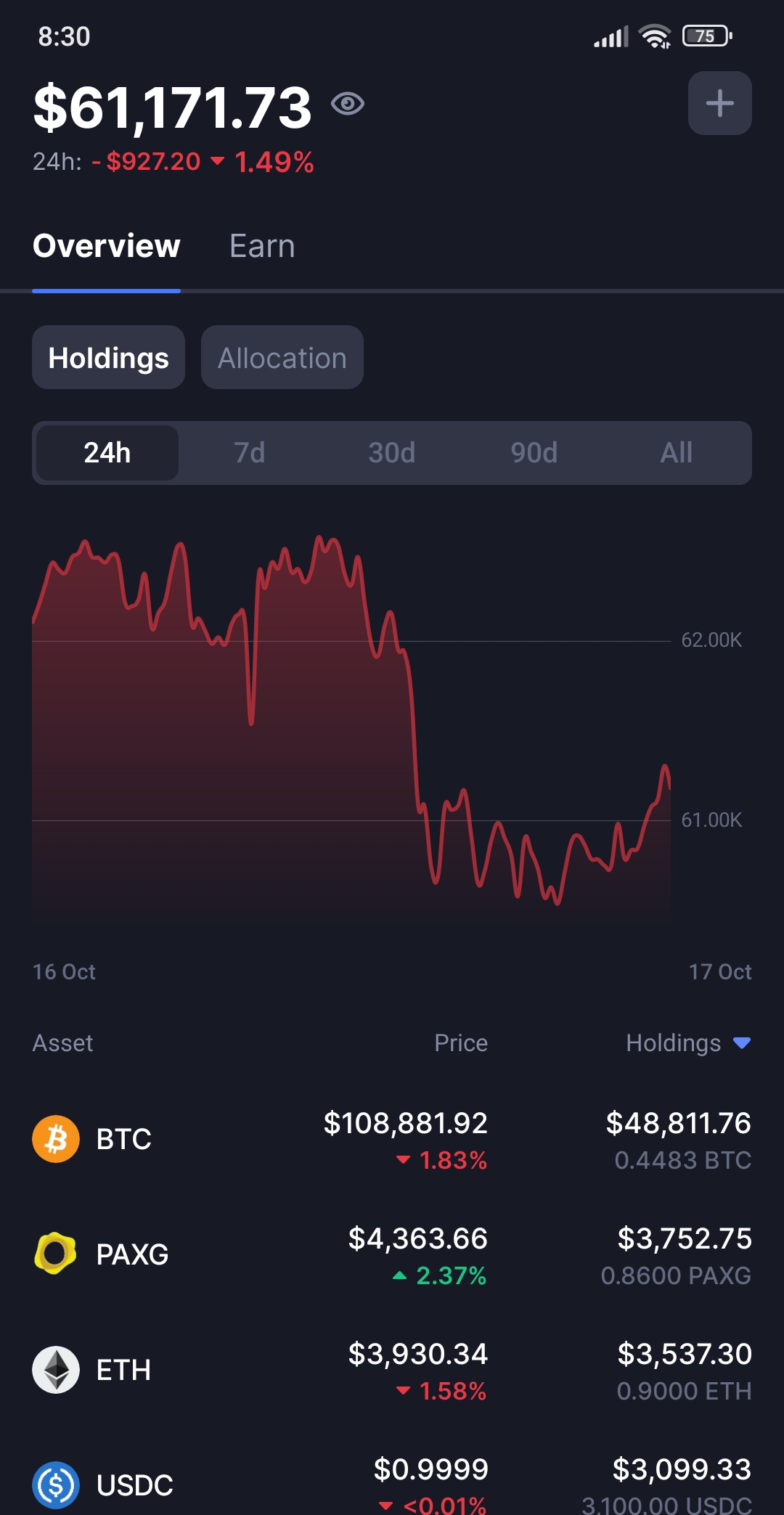Open the USDC asset row
The width and height of the screenshot is (784, 1515).
click(392, 1485)
